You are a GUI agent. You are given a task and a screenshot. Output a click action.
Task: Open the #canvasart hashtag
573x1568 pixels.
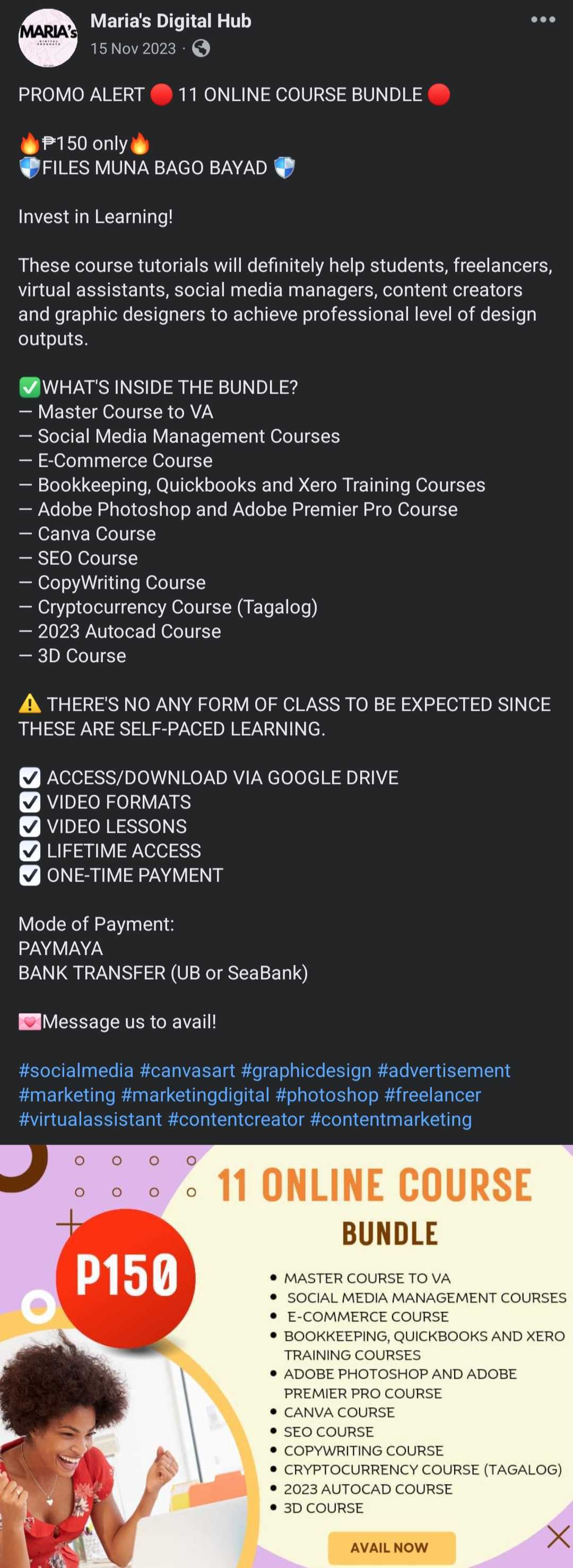[x=187, y=1070]
